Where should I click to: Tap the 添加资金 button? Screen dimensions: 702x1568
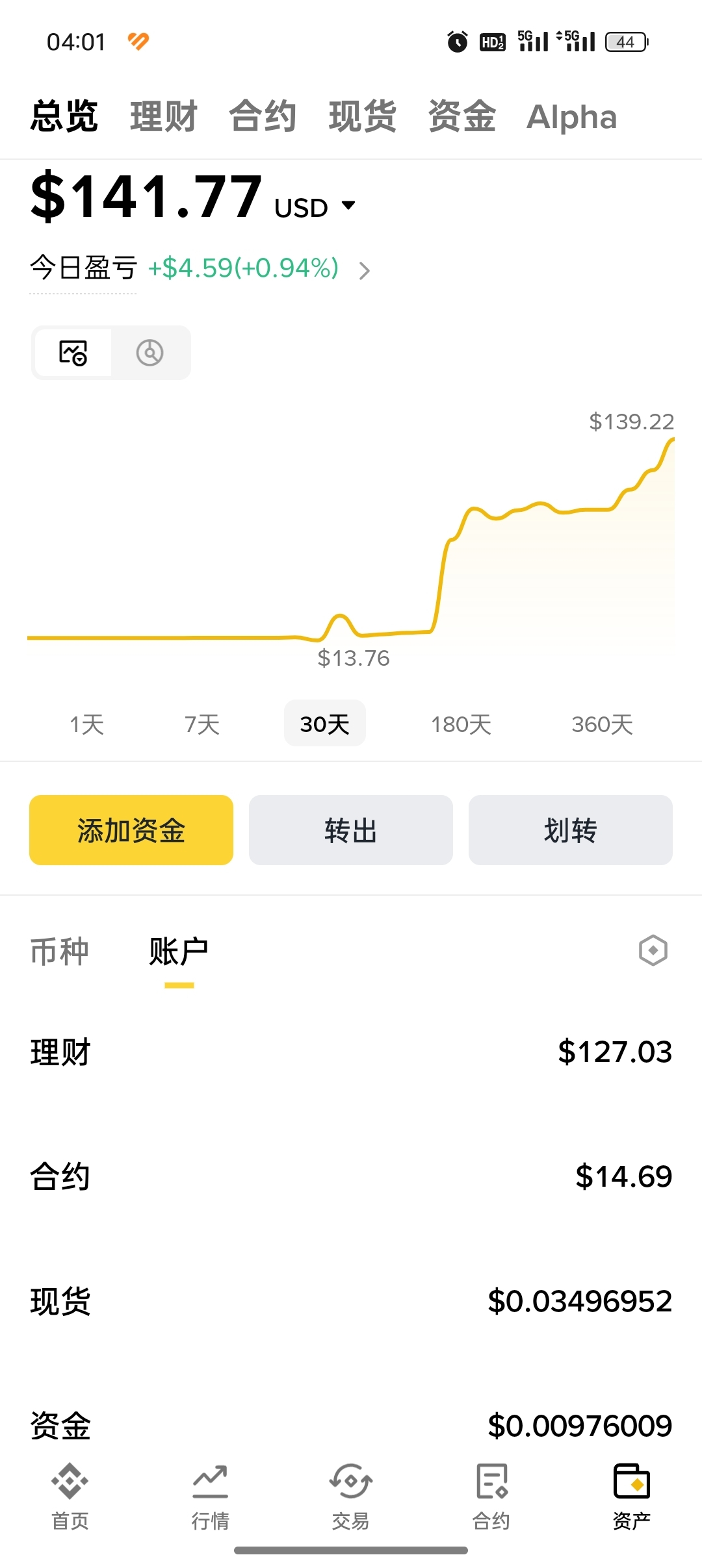click(131, 830)
